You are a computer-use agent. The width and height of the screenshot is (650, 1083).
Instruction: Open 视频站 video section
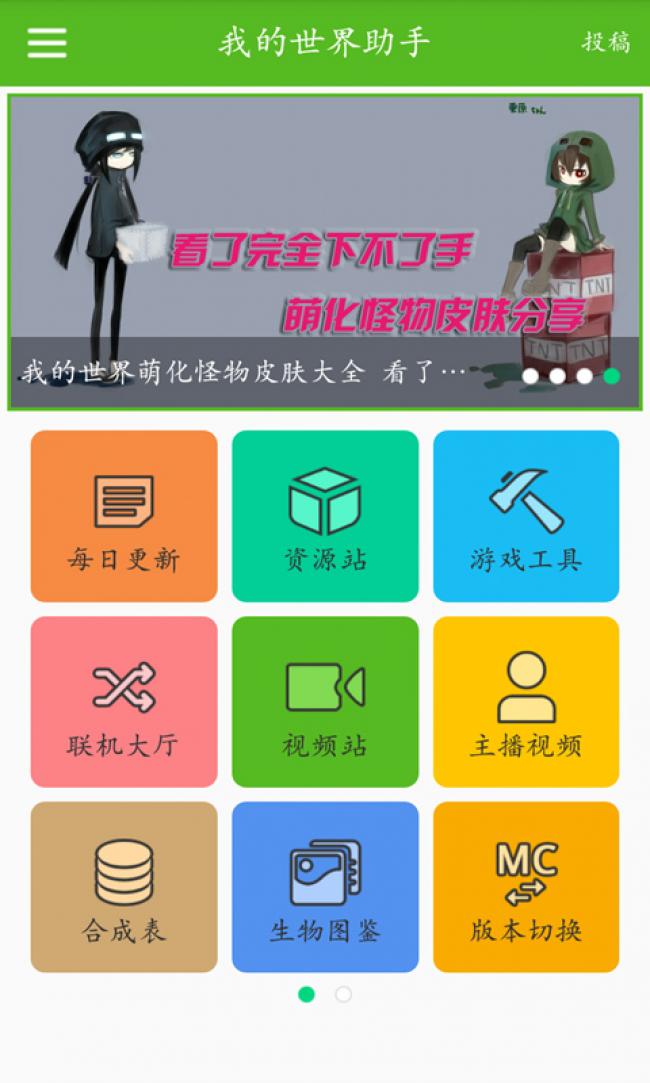point(325,702)
